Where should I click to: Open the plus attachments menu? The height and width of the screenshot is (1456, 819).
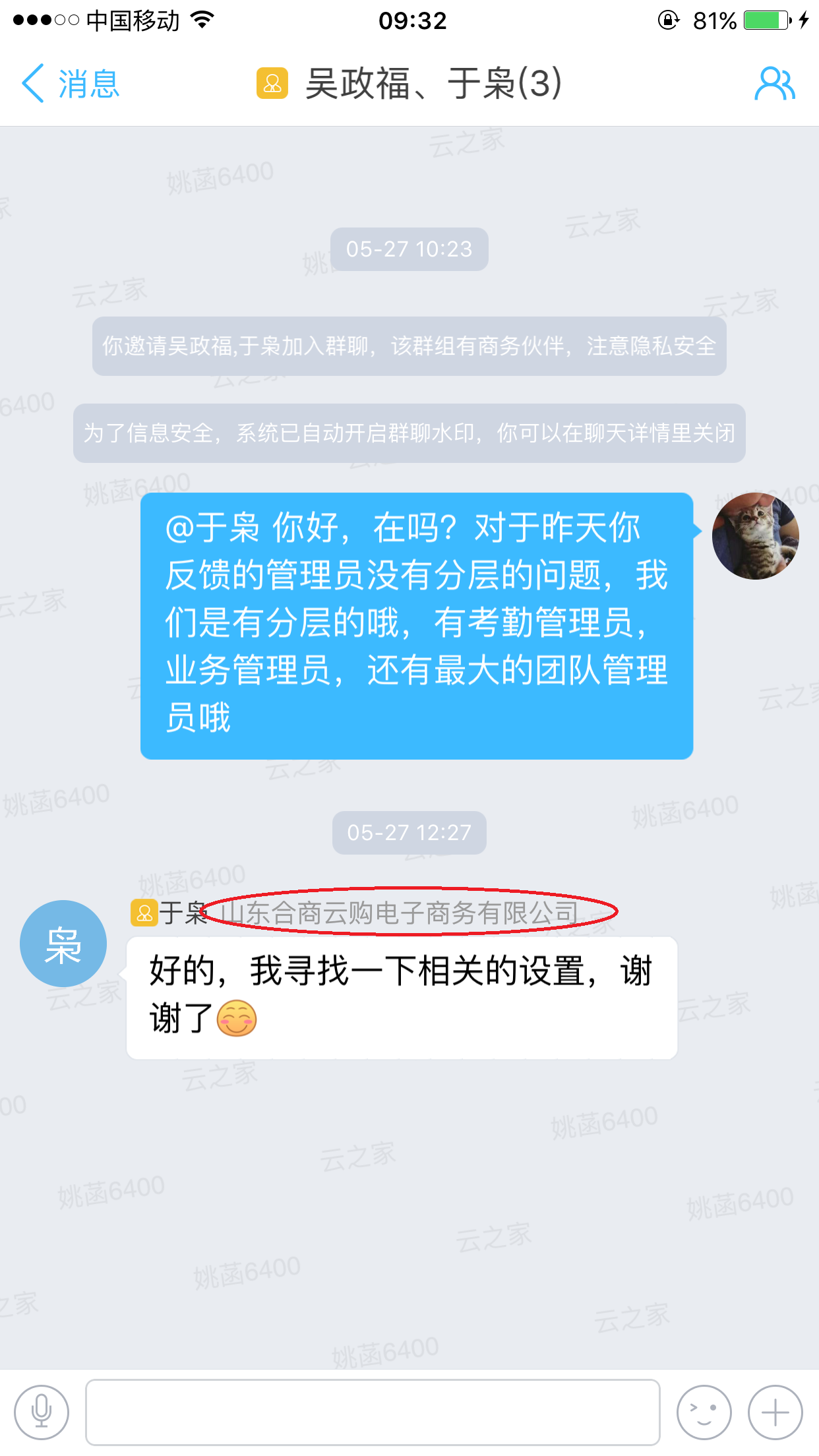775,1412
